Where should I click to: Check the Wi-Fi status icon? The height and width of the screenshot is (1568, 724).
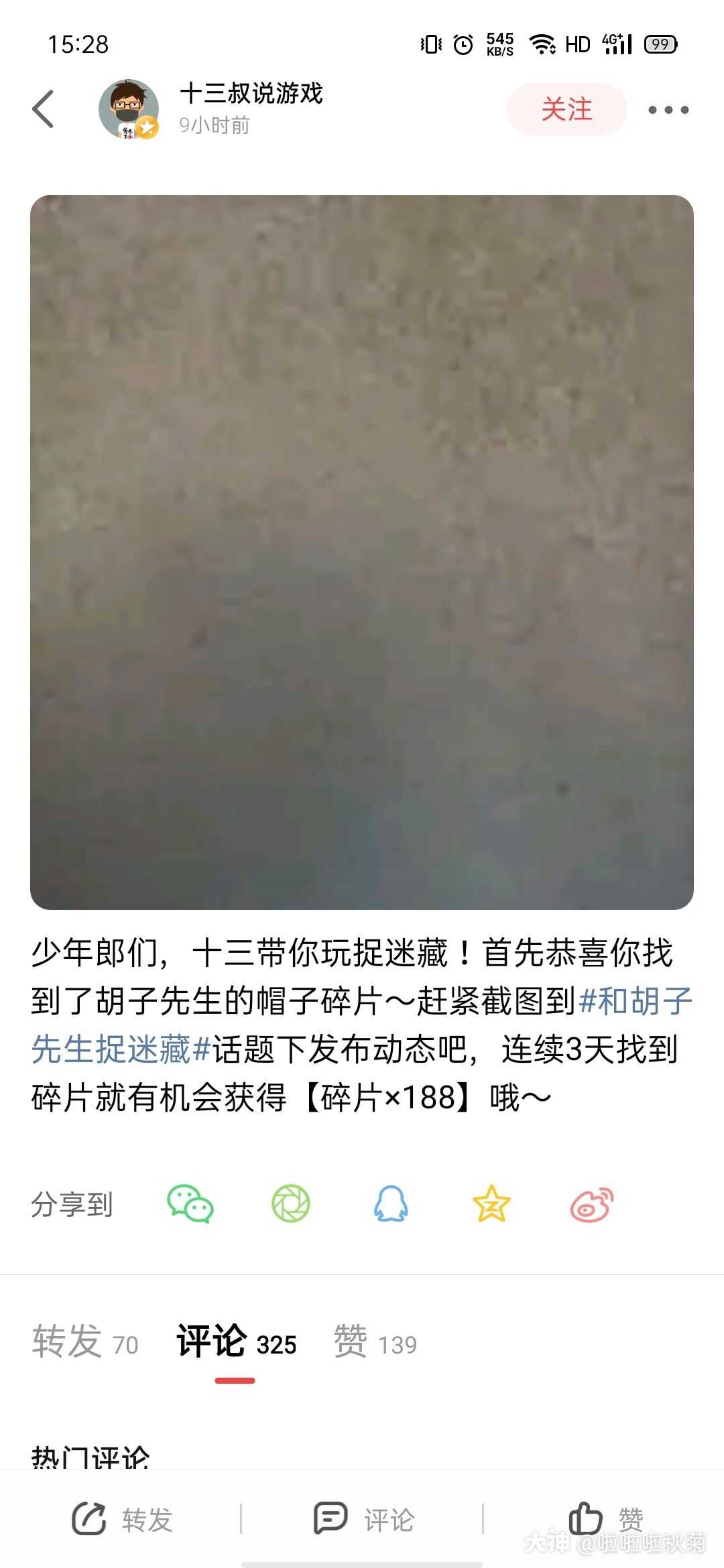(x=542, y=44)
